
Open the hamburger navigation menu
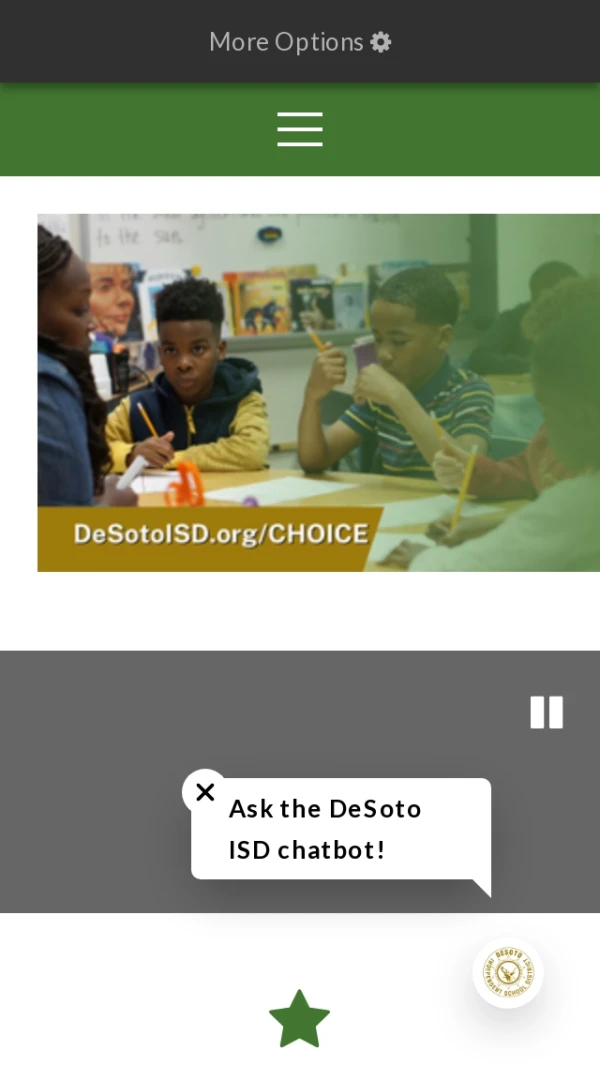click(x=300, y=129)
